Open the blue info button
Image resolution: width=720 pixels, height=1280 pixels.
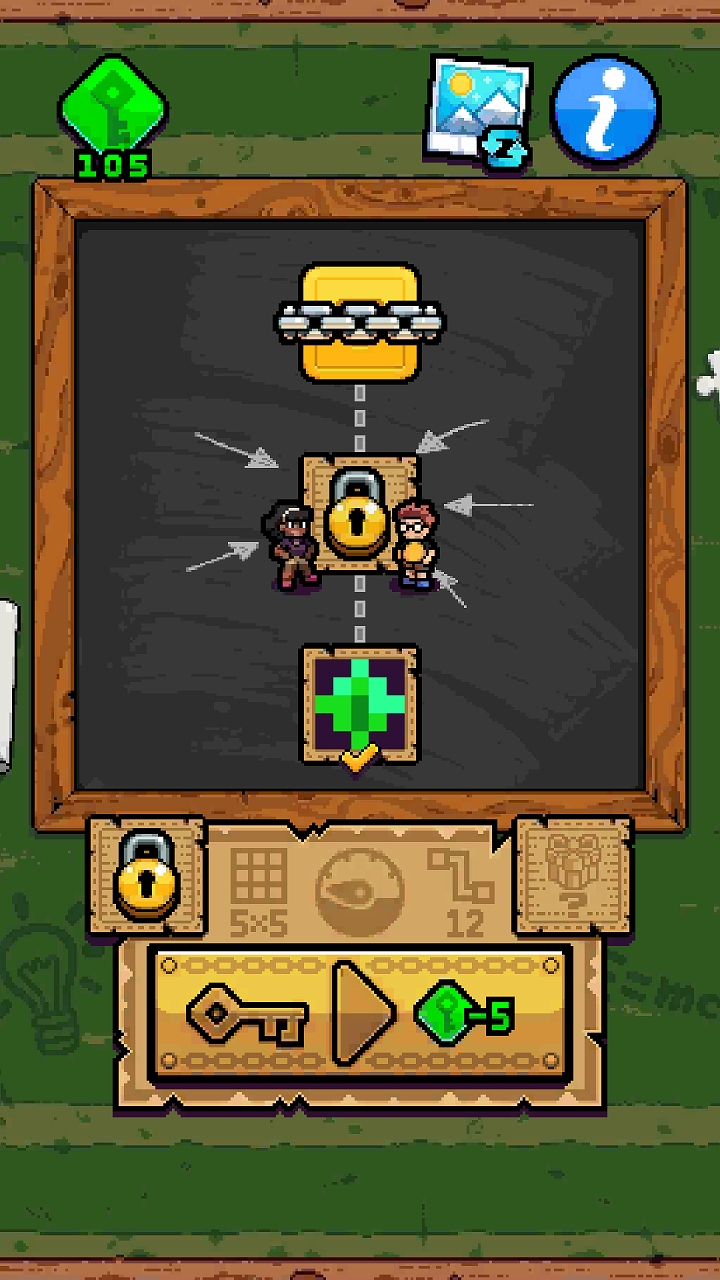(605, 110)
